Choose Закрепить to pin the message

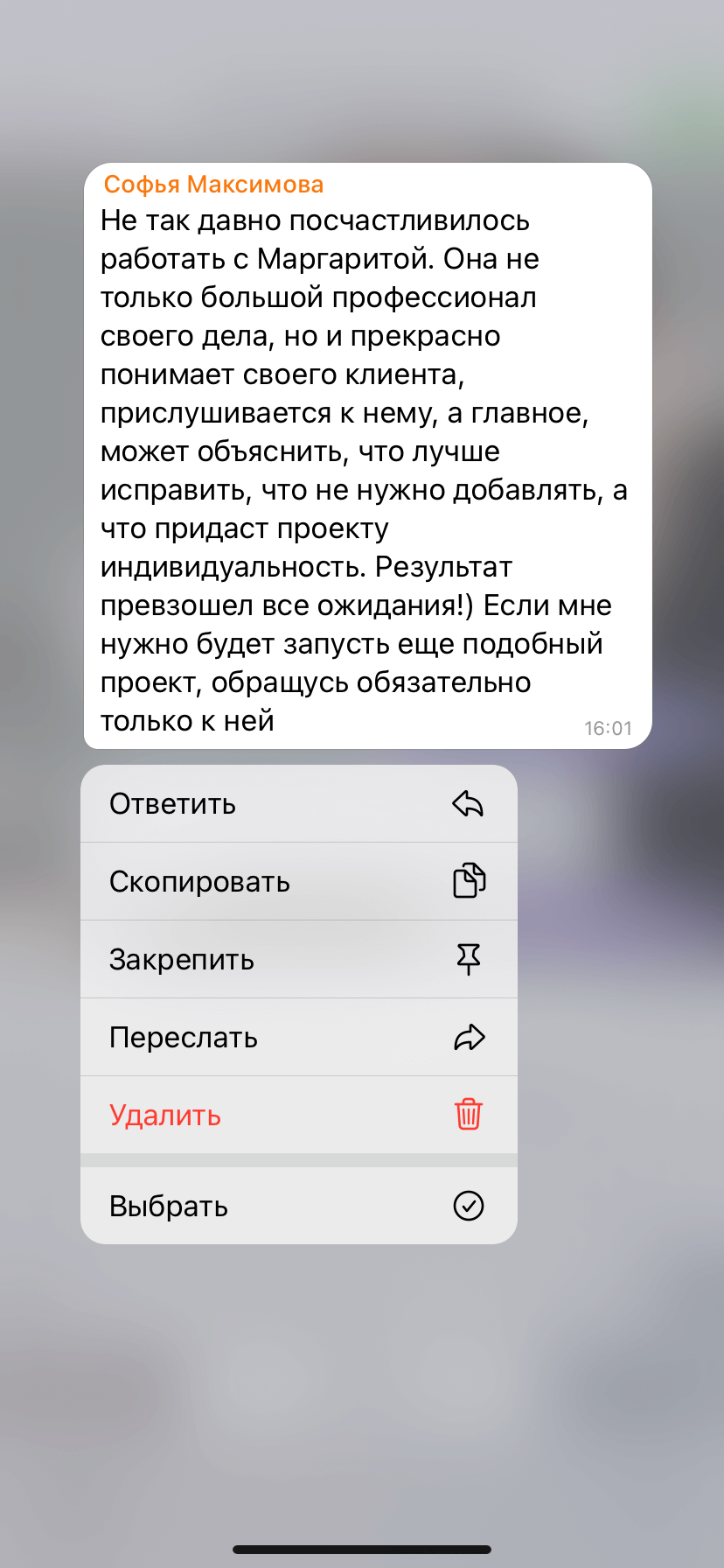pyautogui.click(x=298, y=959)
